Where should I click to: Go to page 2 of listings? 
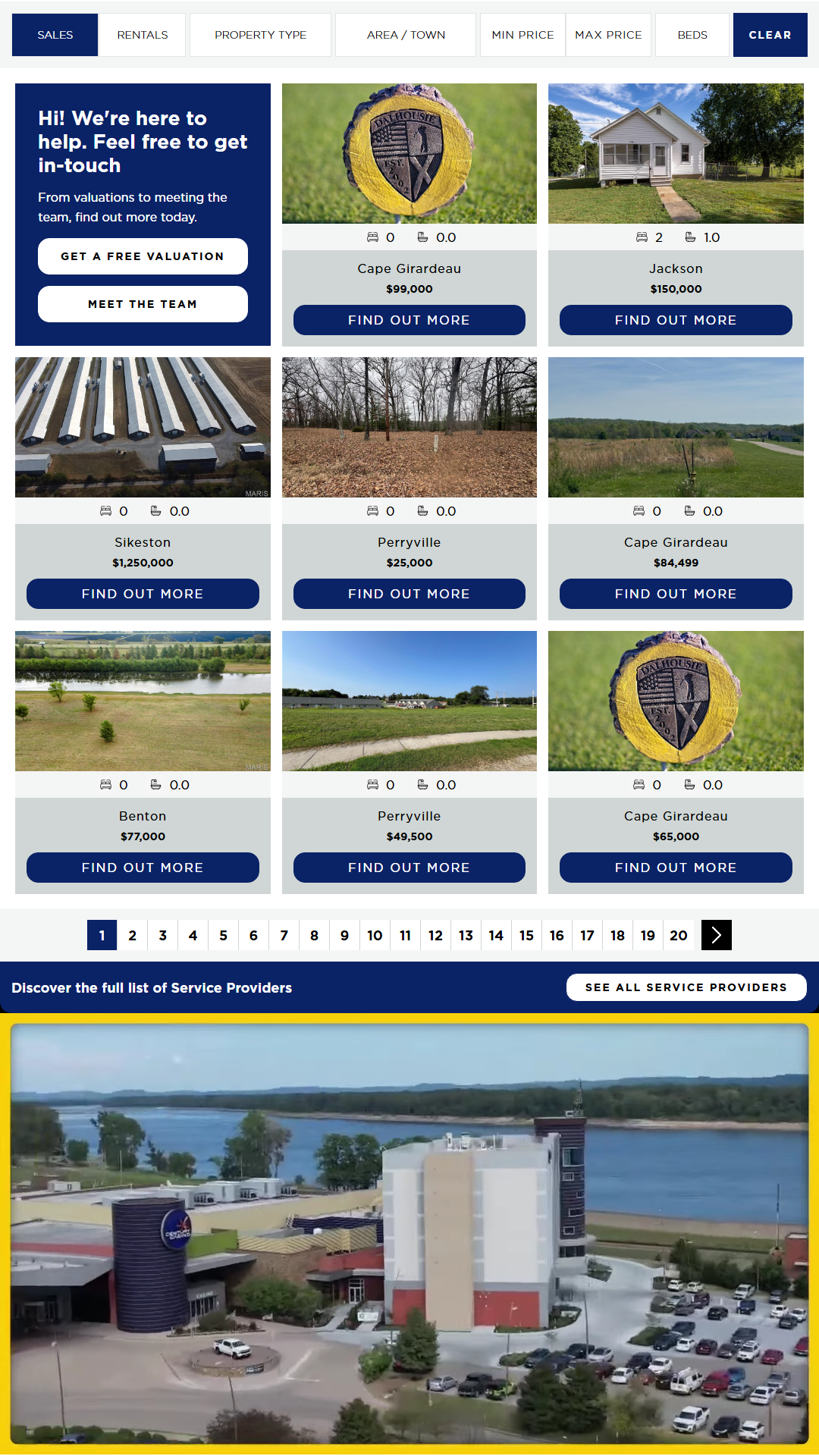click(133, 935)
